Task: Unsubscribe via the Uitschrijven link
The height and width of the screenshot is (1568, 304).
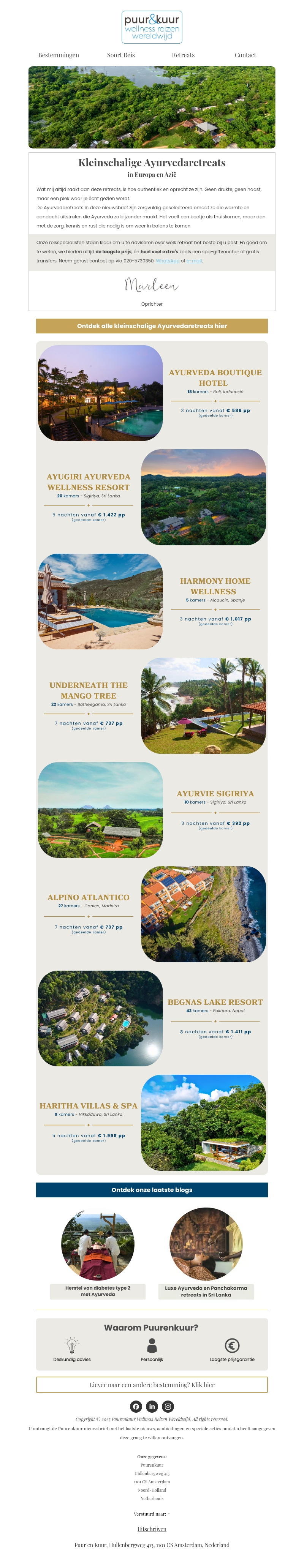Action: pyautogui.click(x=152, y=1529)
